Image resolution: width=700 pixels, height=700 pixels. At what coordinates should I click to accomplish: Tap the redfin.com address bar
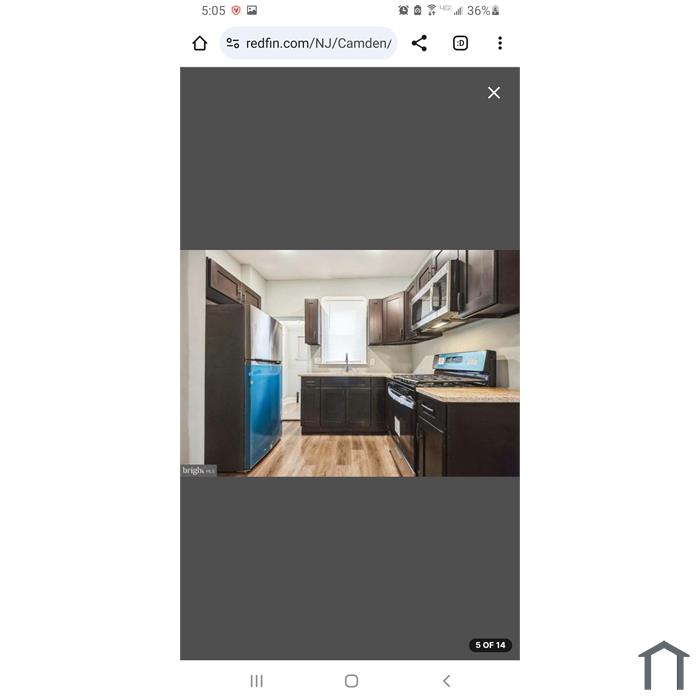tap(318, 43)
